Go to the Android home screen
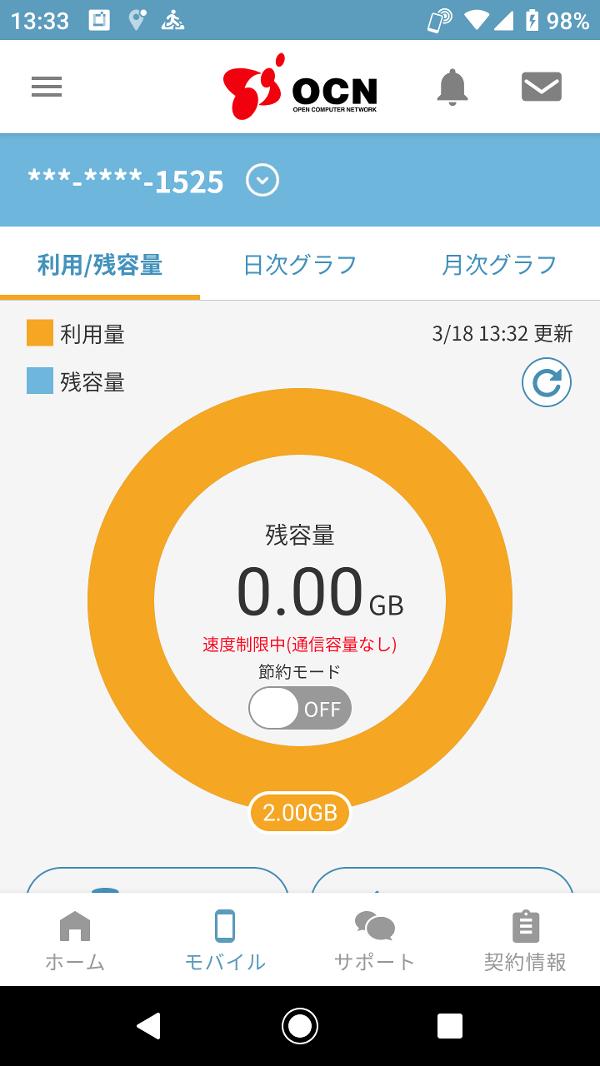 click(x=300, y=1026)
